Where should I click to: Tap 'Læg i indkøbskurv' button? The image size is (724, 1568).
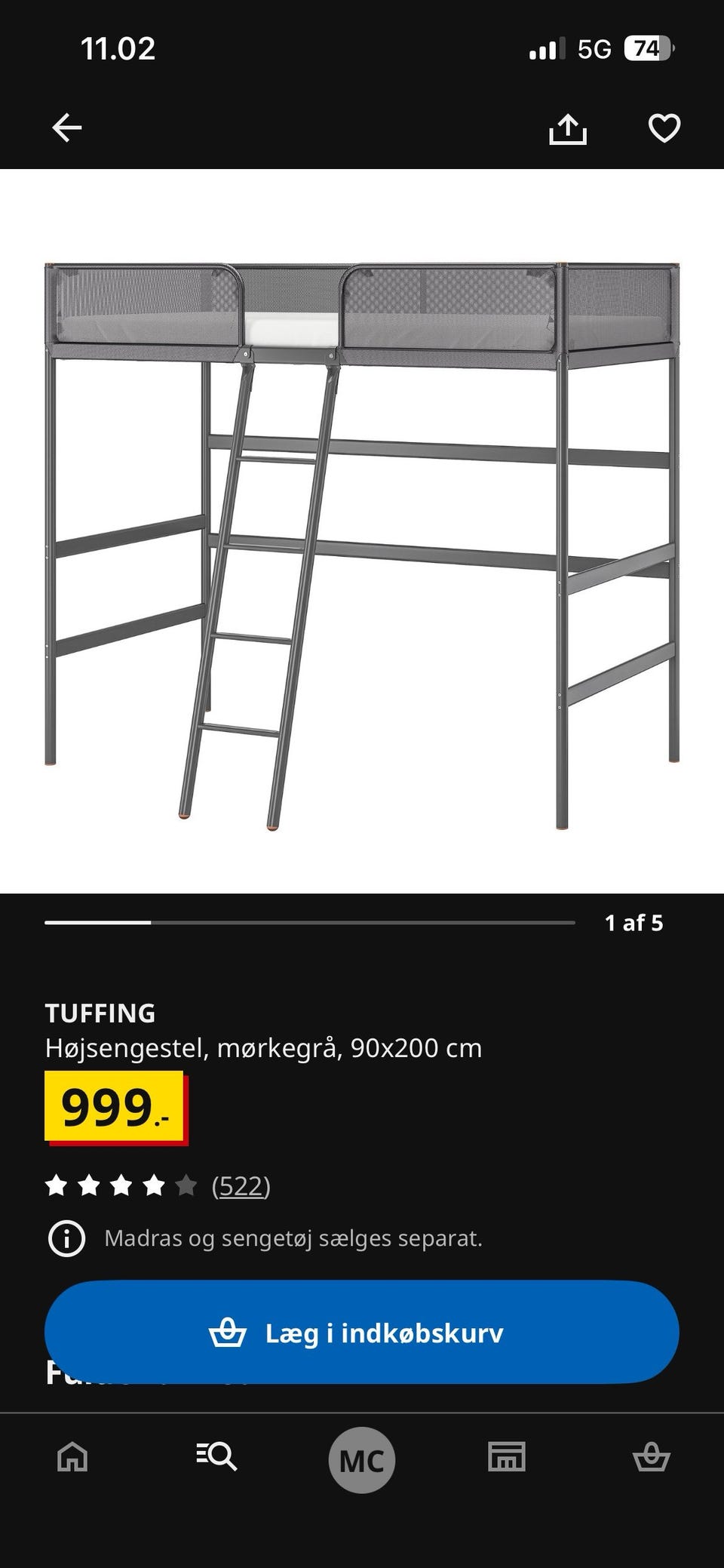[362, 1332]
